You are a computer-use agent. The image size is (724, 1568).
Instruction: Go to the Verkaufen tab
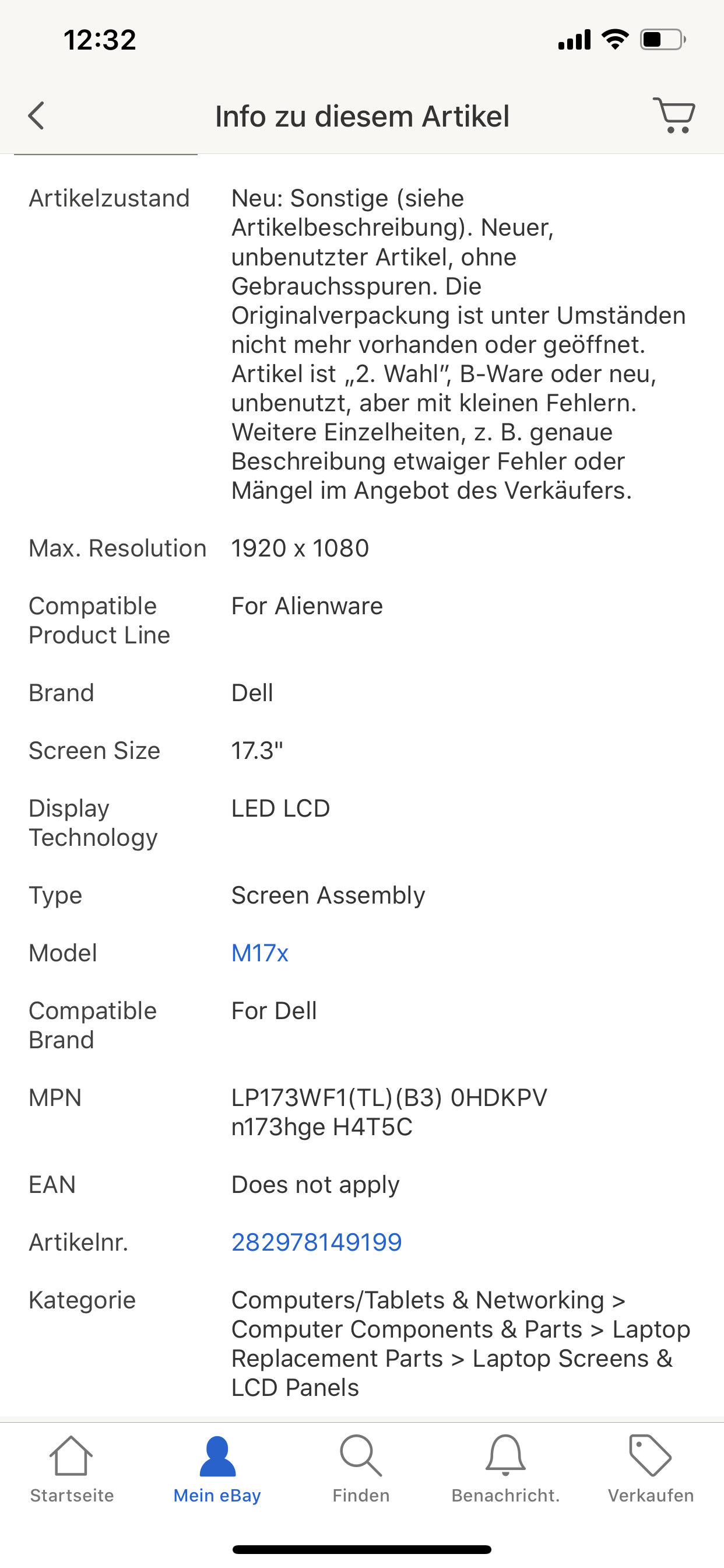[651, 1469]
